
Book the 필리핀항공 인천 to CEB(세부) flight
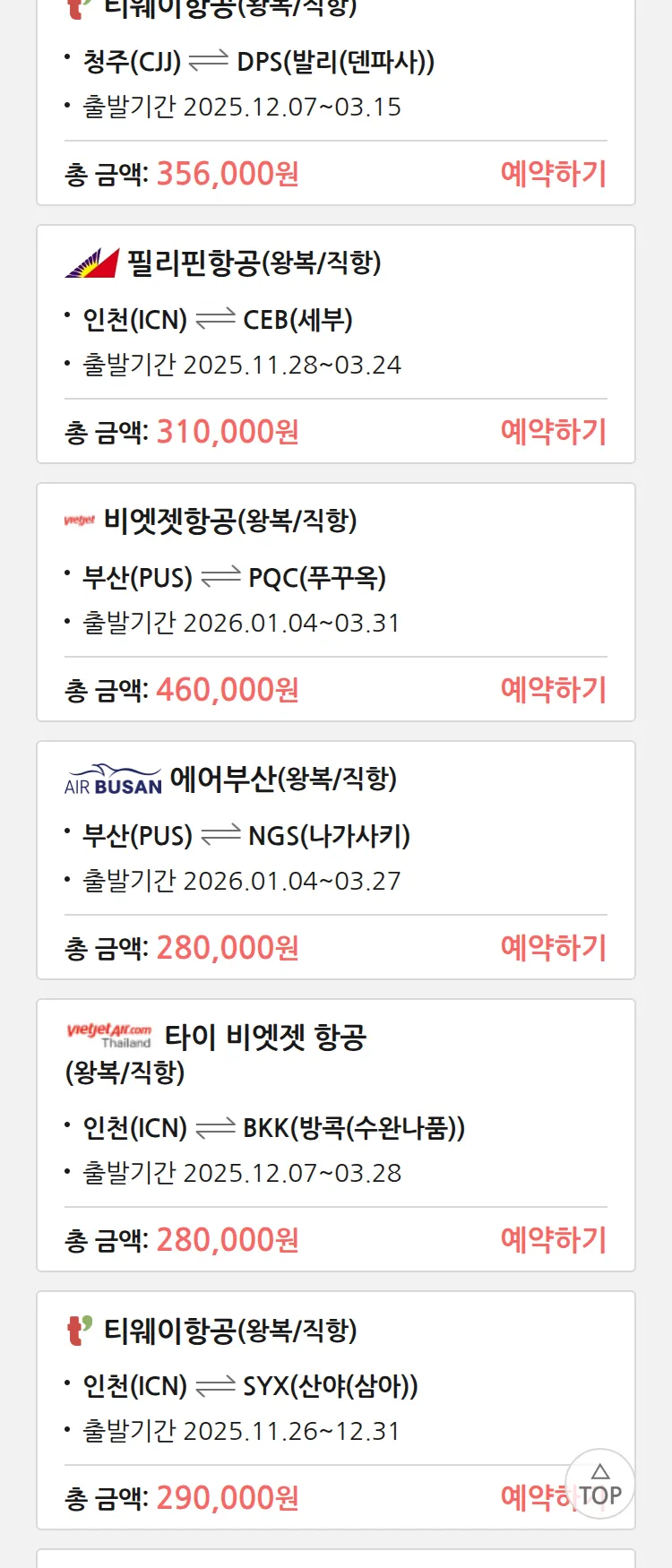pyautogui.click(x=553, y=431)
